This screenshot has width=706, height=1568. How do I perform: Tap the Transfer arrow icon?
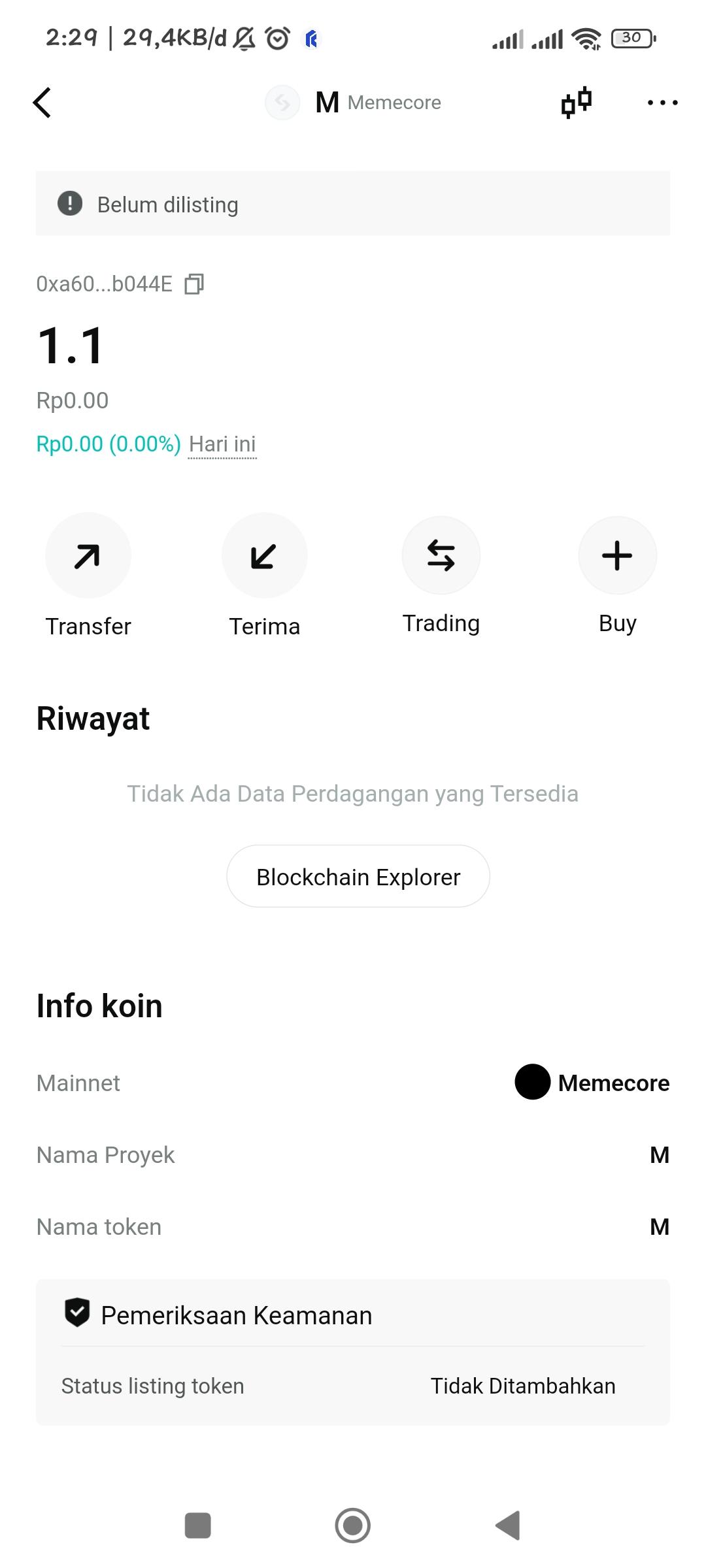[88, 555]
